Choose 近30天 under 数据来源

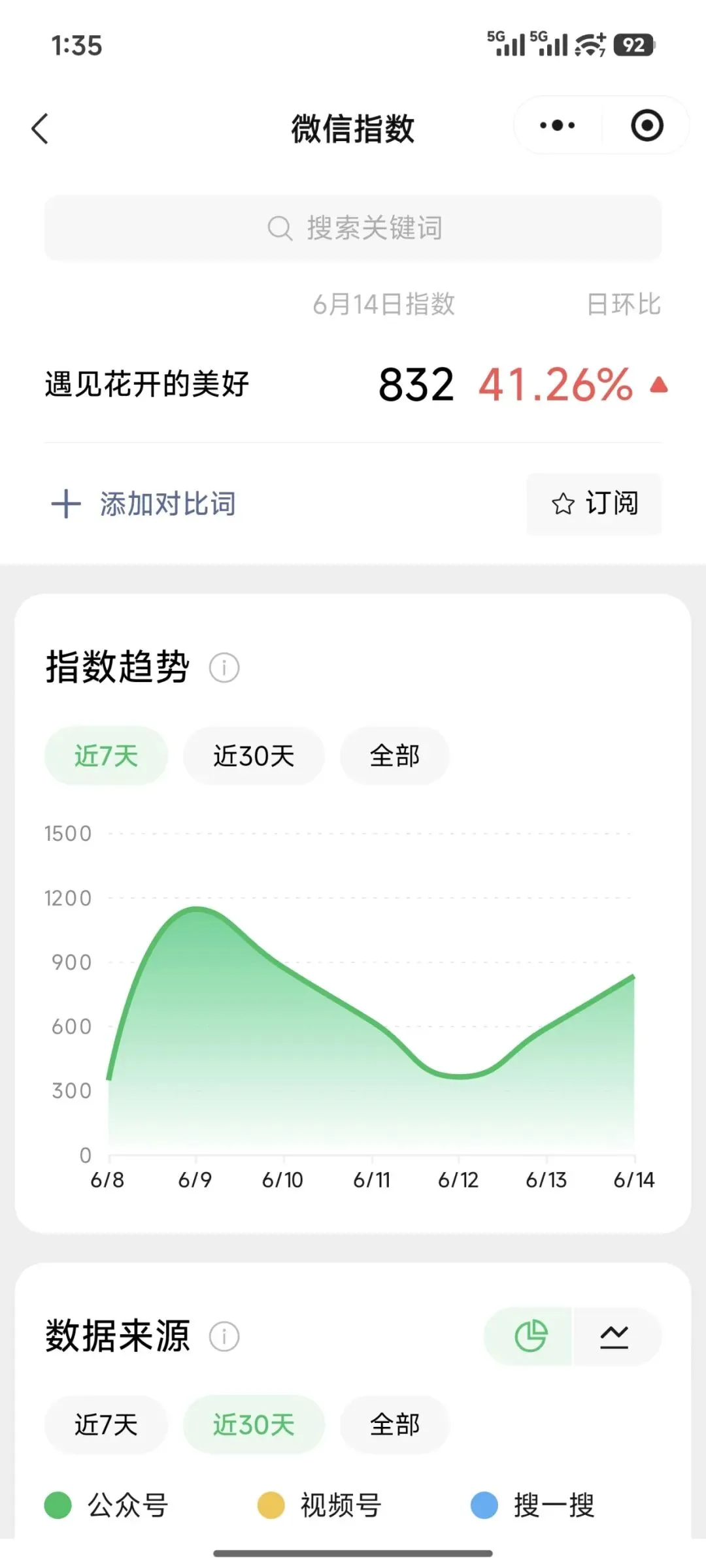point(254,1425)
